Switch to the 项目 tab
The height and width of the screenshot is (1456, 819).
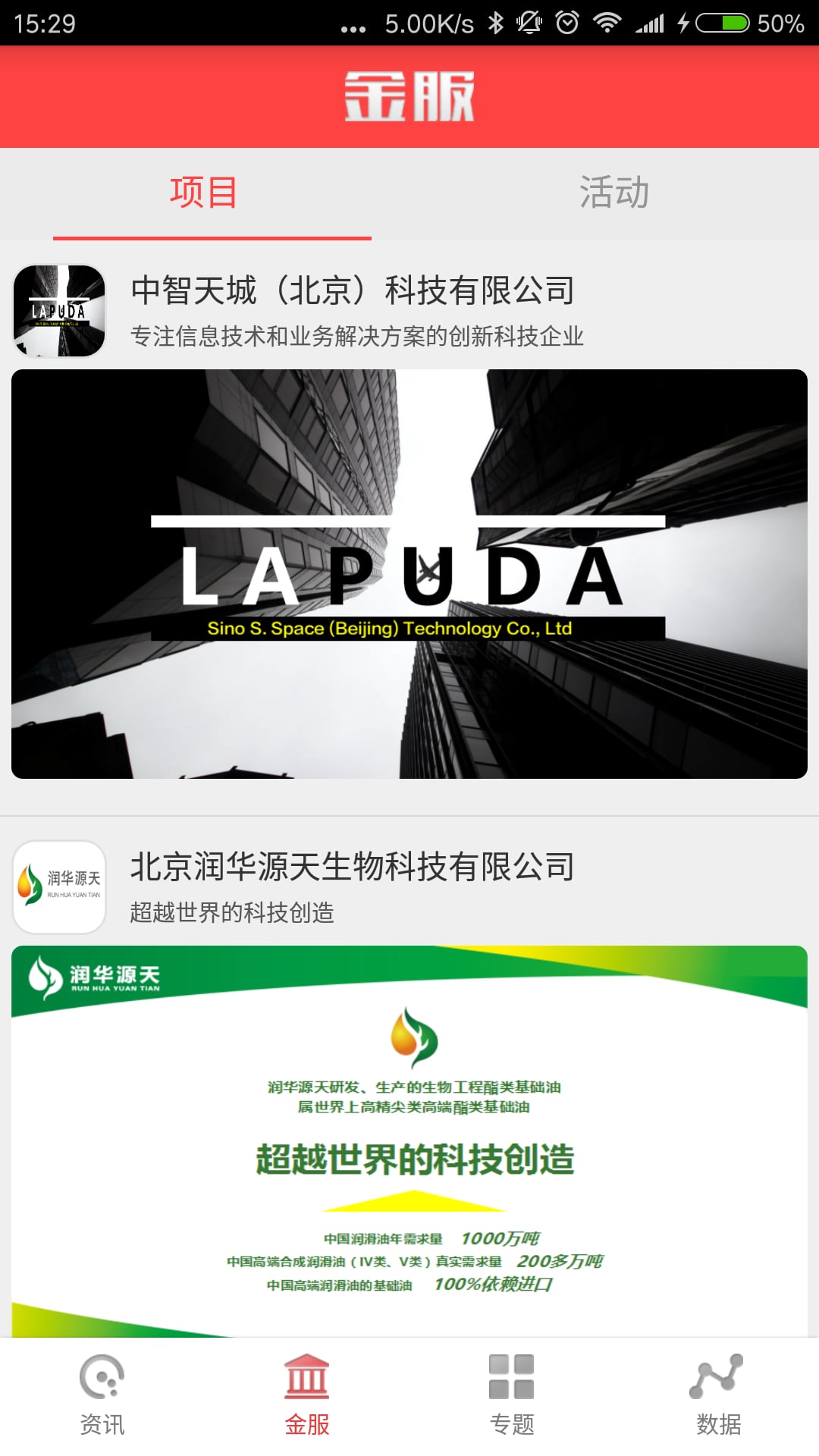click(205, 193)
